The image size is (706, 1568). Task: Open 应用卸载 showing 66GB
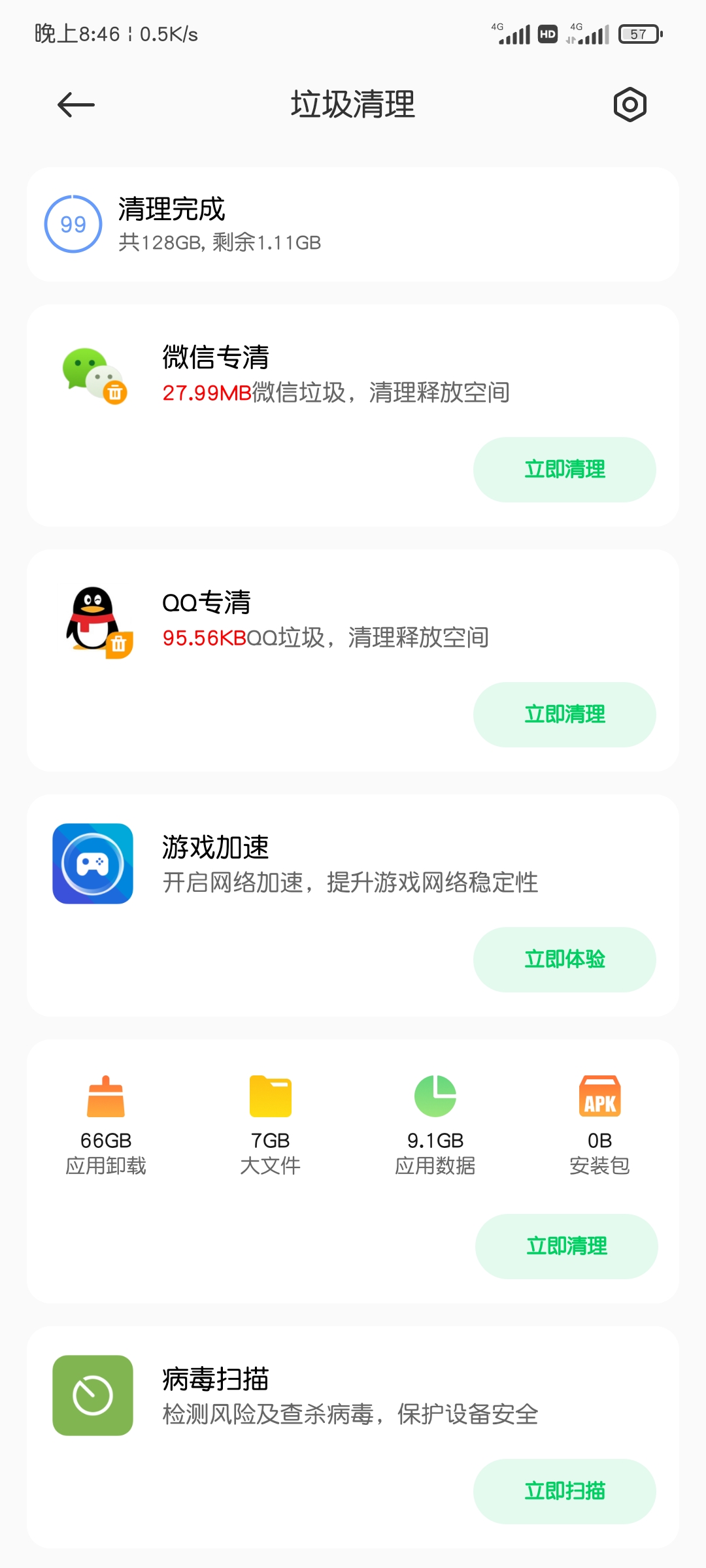tap(106, 1125)
